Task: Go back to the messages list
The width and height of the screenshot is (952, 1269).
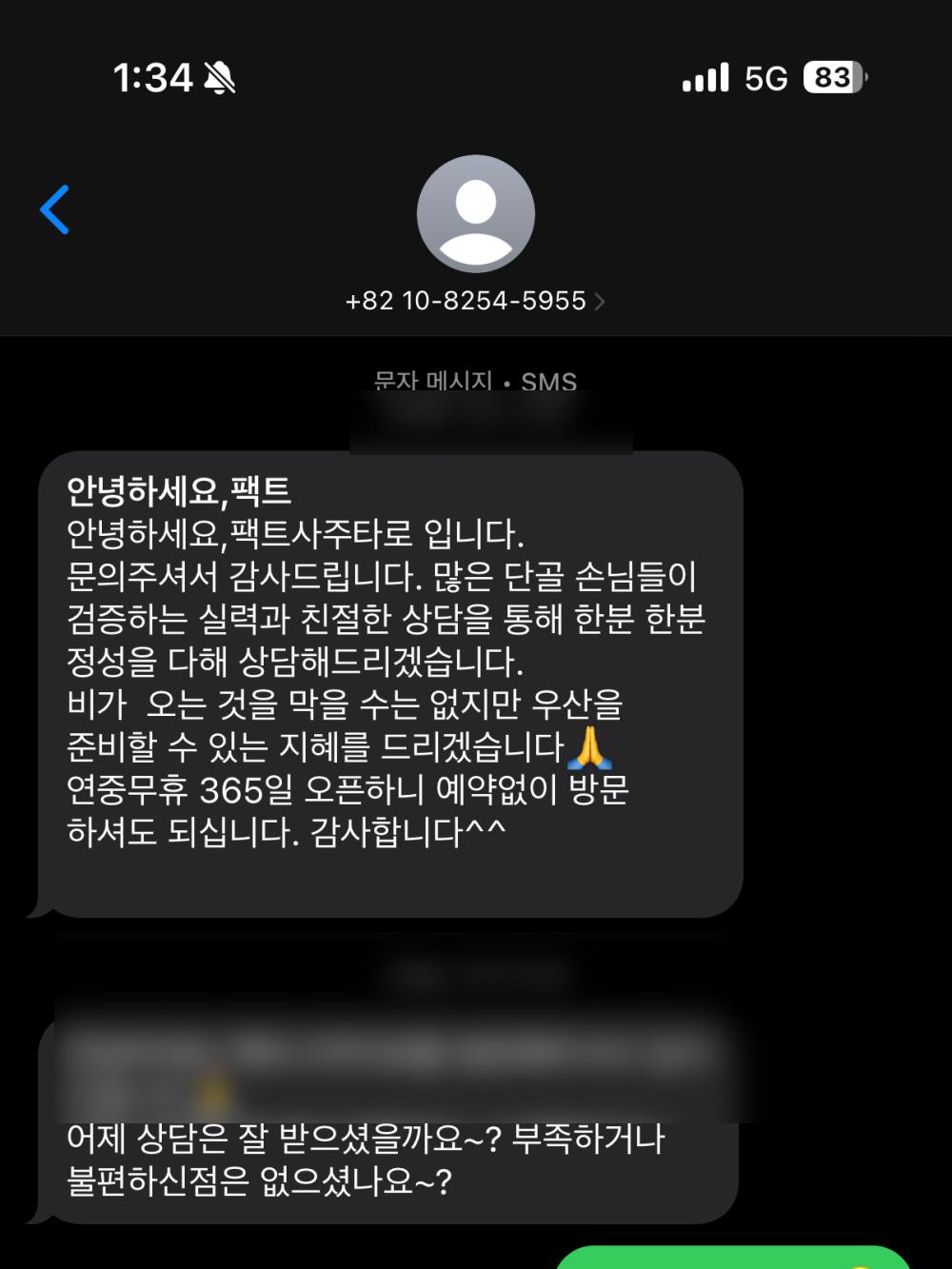Action: pos(55,209)
